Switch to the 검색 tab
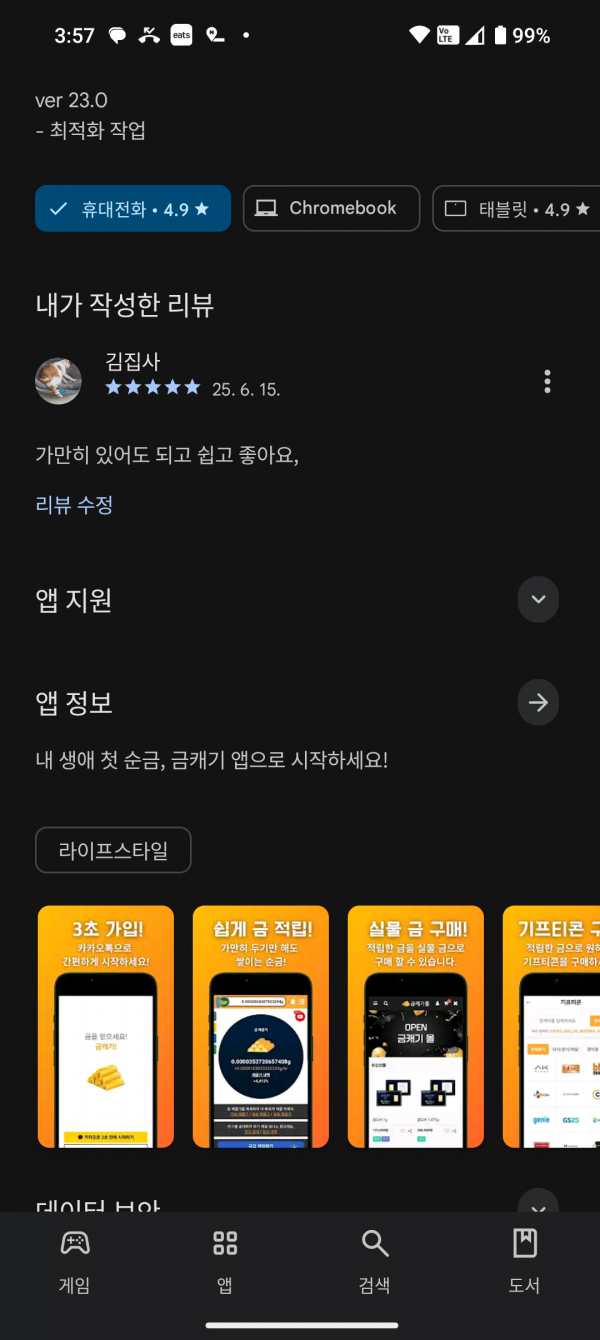The image size is (600, 1340). click(x=375, y=1262)
